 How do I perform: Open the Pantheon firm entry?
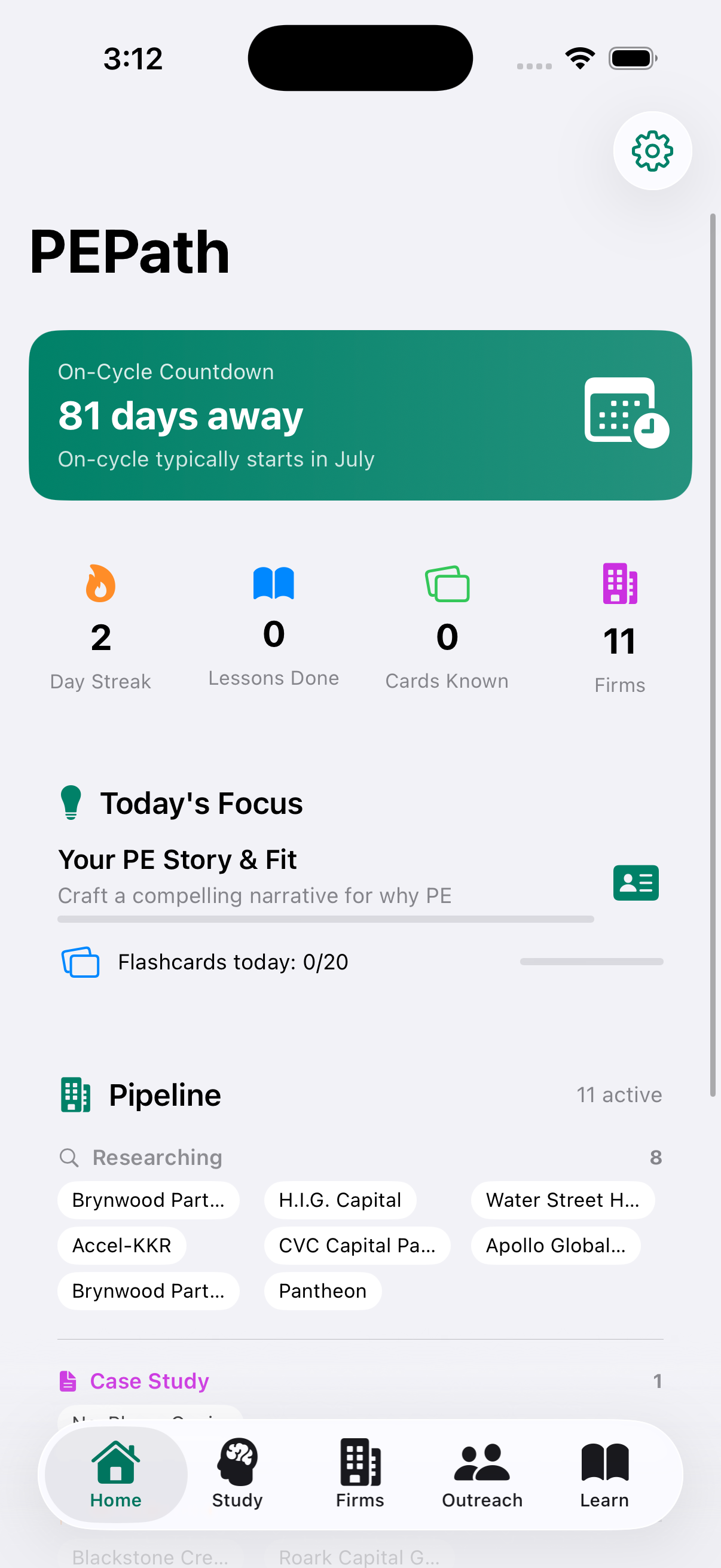tap(322, 1291)
